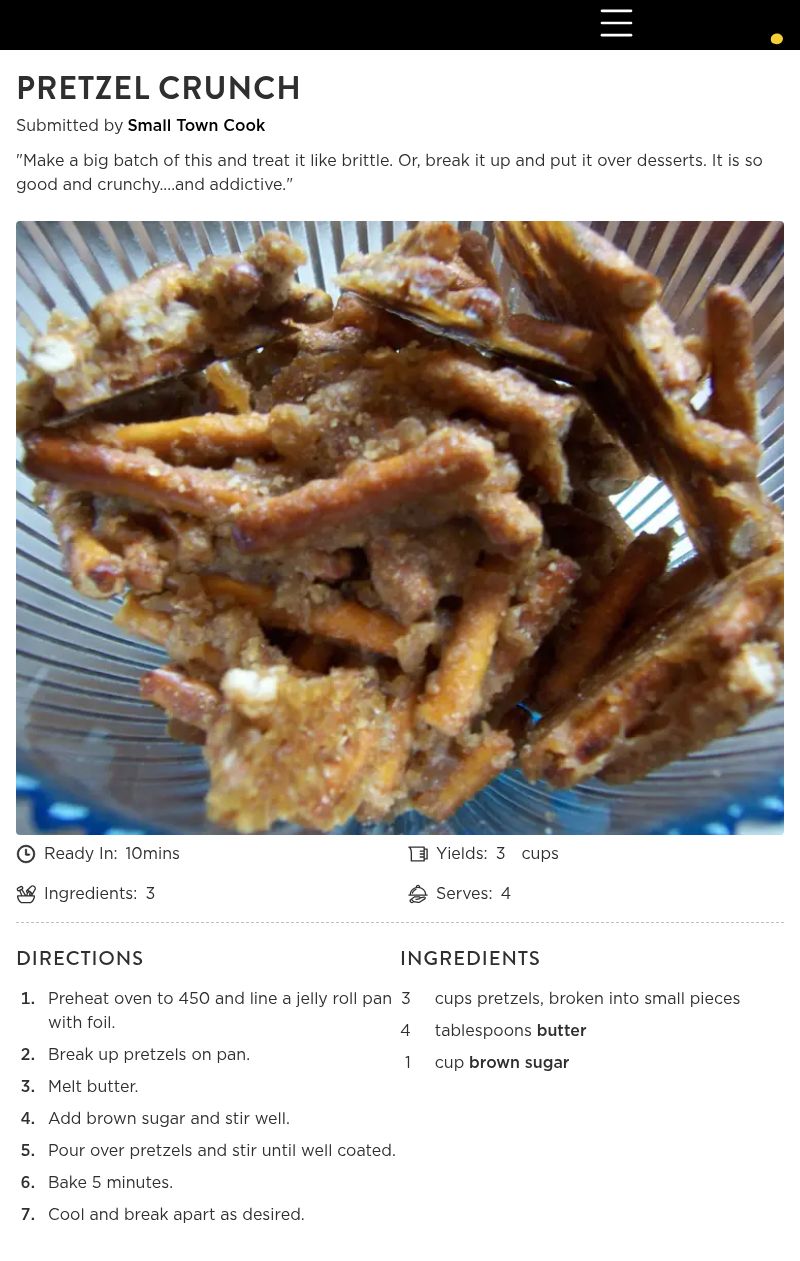Open the pretzel crunch photo
The width and height of the screenshot is (800, 1261).
[x=400, y=527]
